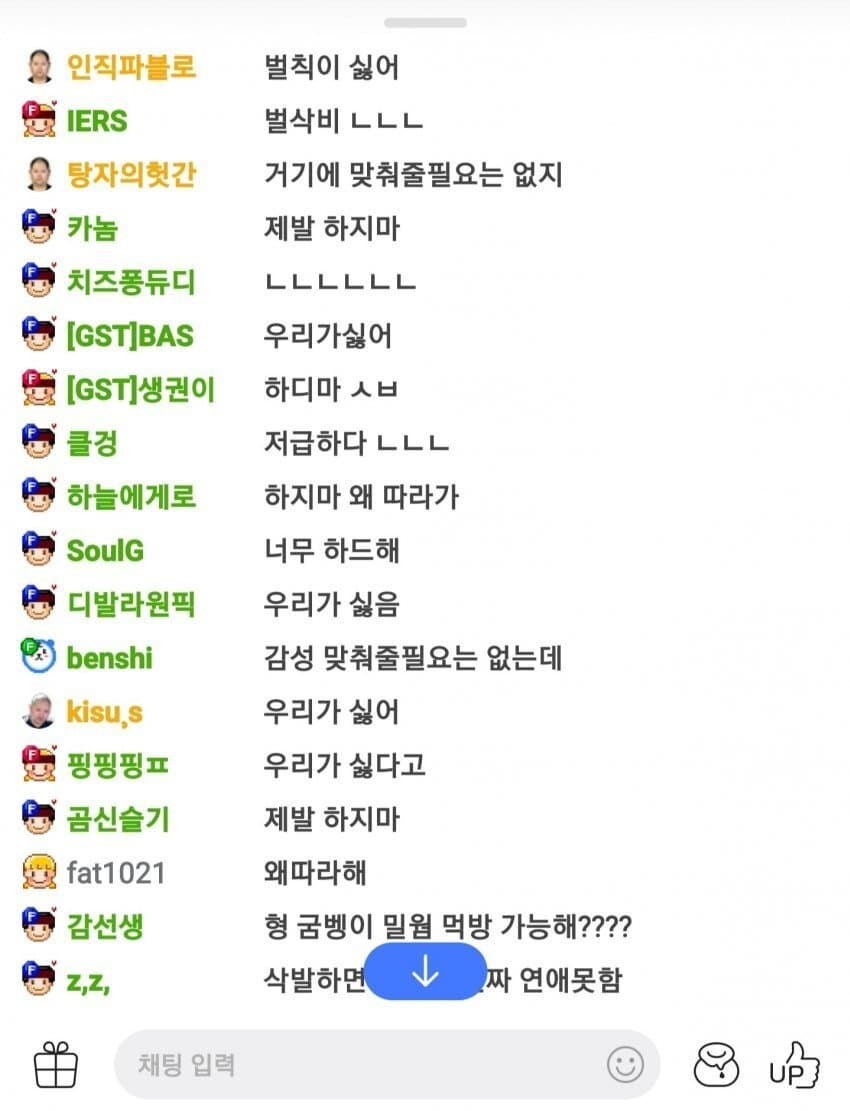This screenshot has height=1111, width=850.
Task: Open [GST]BAS user menu
Action: coord(128,335)
